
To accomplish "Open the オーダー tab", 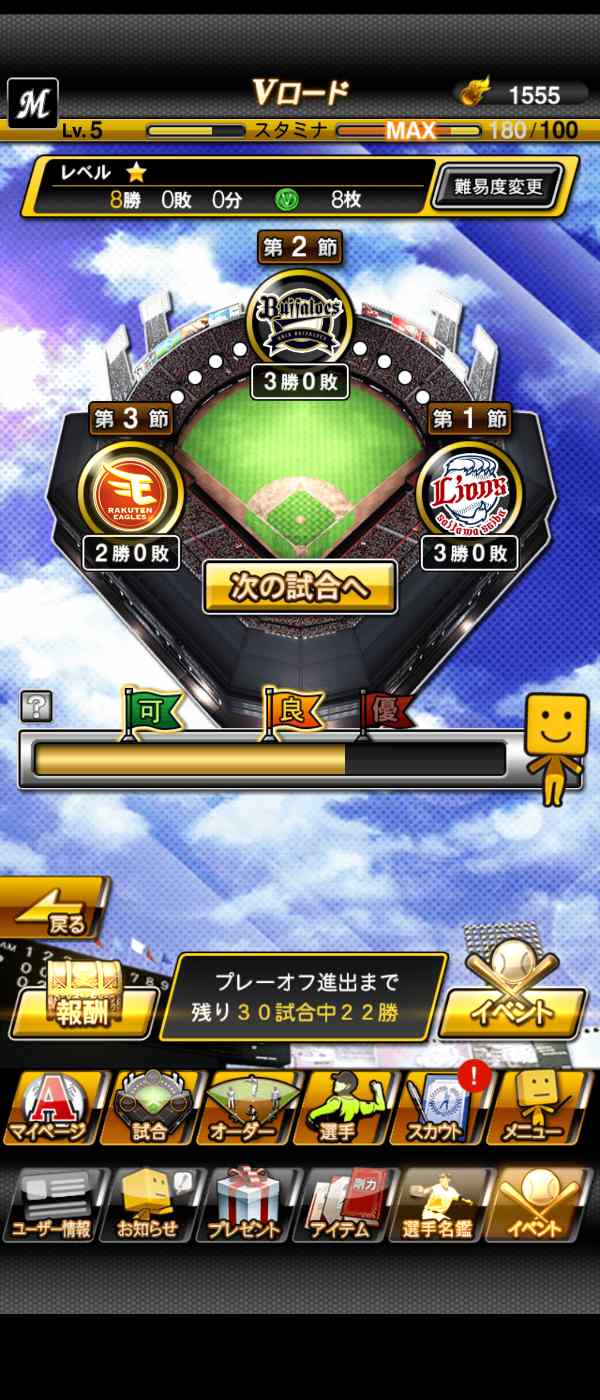I will click(249, 1108).
